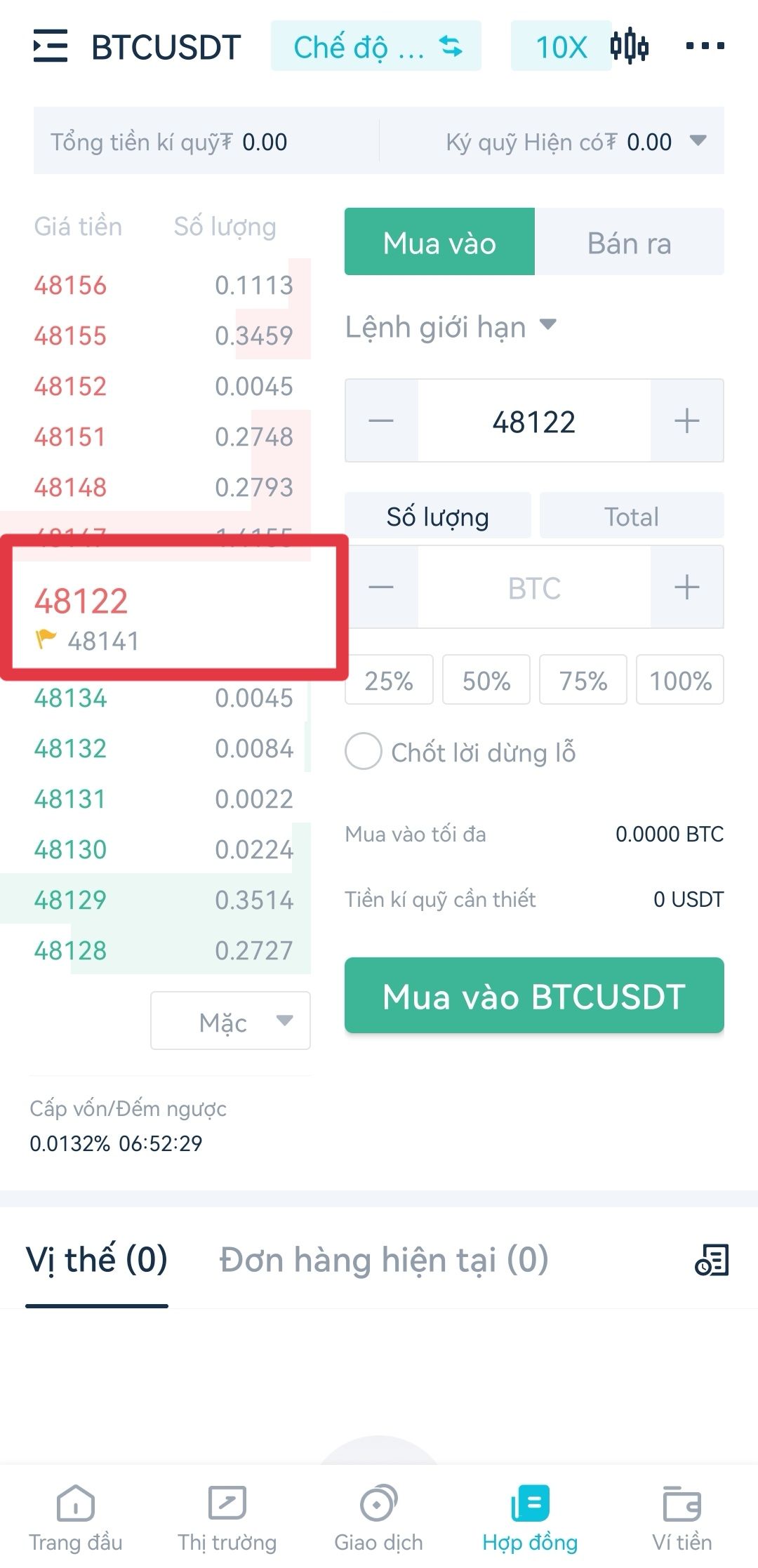Change the 10X leverage setting
The height and width of the screenshot is (1568, 758).
pyautogui.click(x=561, y=46)
